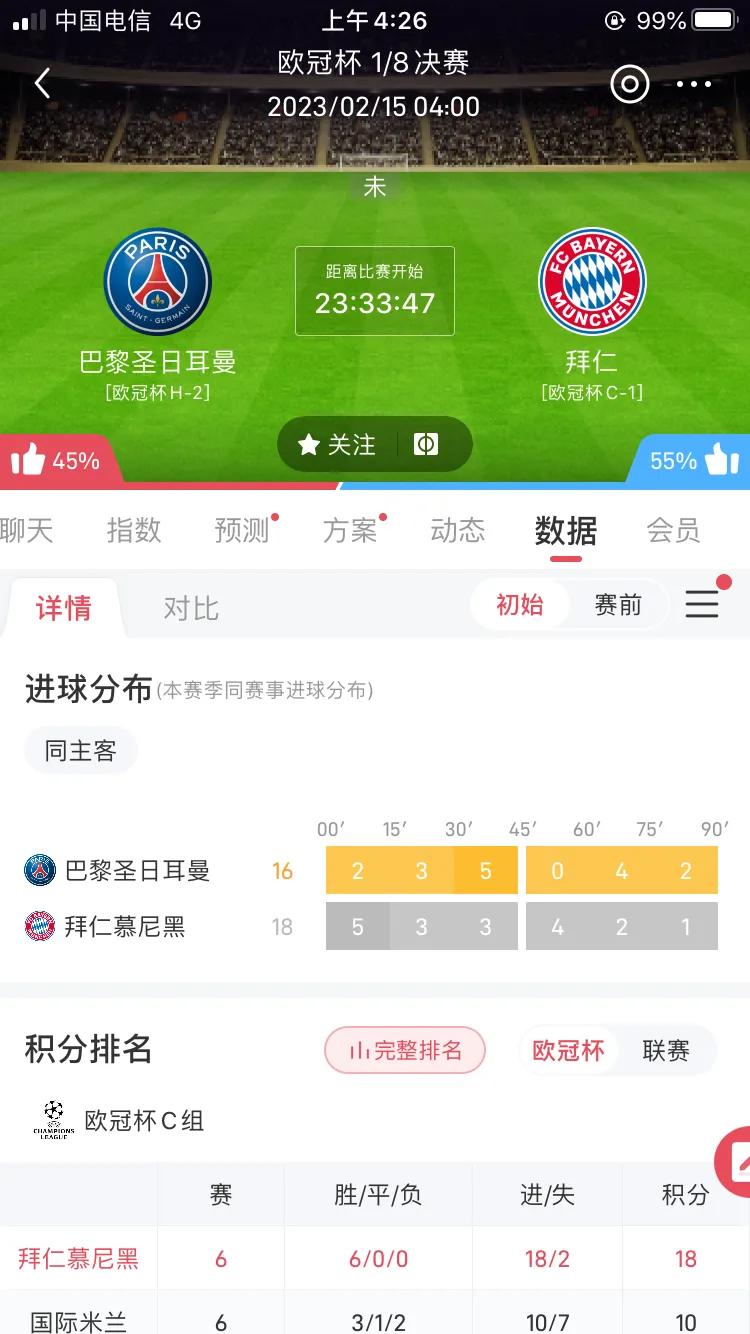This screenshot has height=1334, width=750.
Task: Open the 预测 prediction tab
Action: click(x=243, y=530)
